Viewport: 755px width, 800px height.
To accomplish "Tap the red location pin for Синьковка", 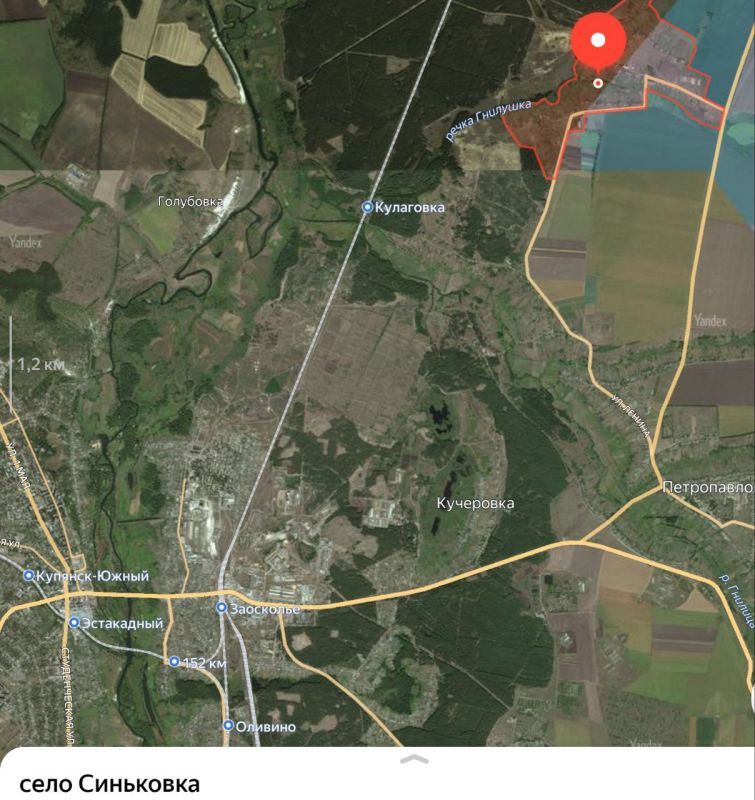I will pyautogui.click(x=598, y=42).
